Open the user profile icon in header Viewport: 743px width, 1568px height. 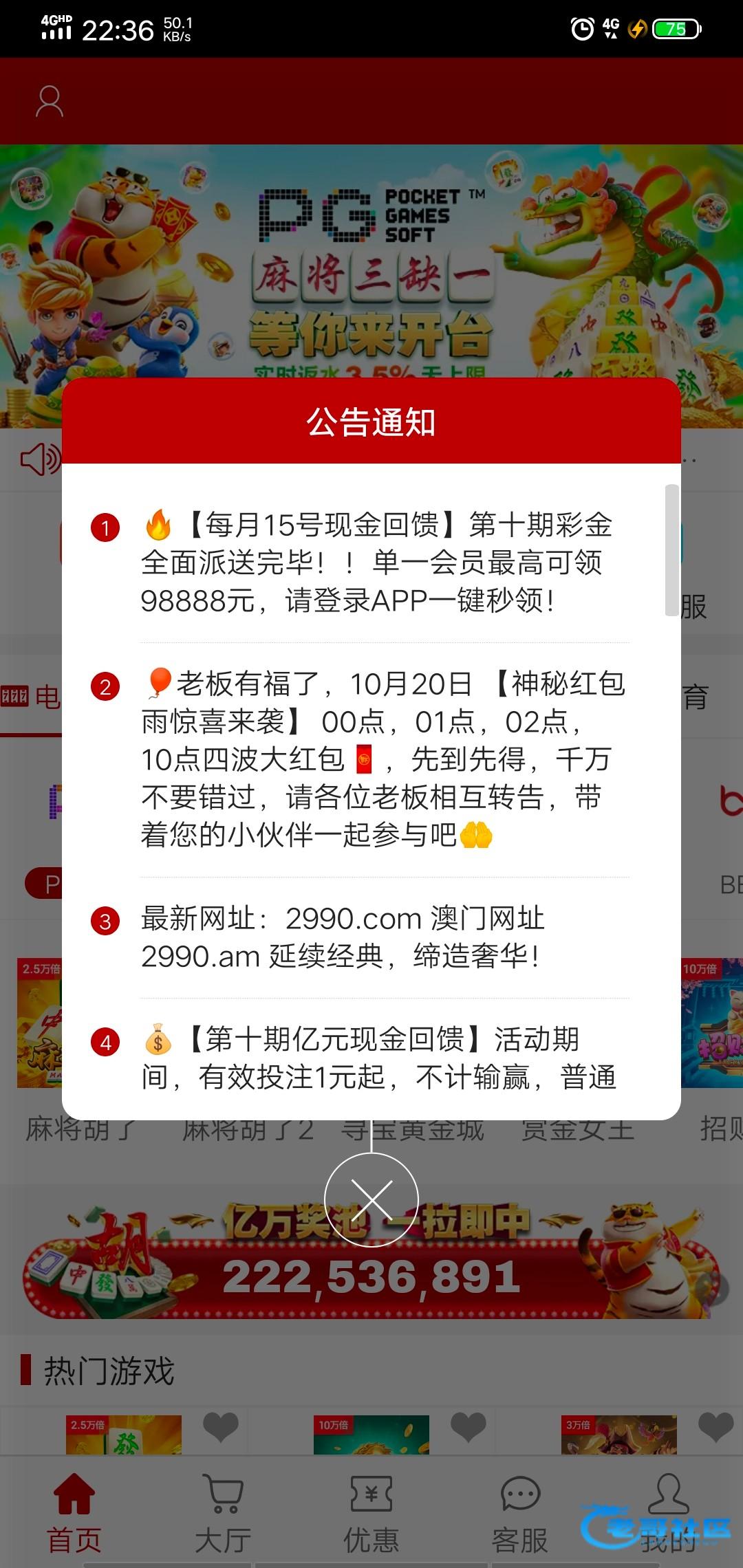coord(50,102)
